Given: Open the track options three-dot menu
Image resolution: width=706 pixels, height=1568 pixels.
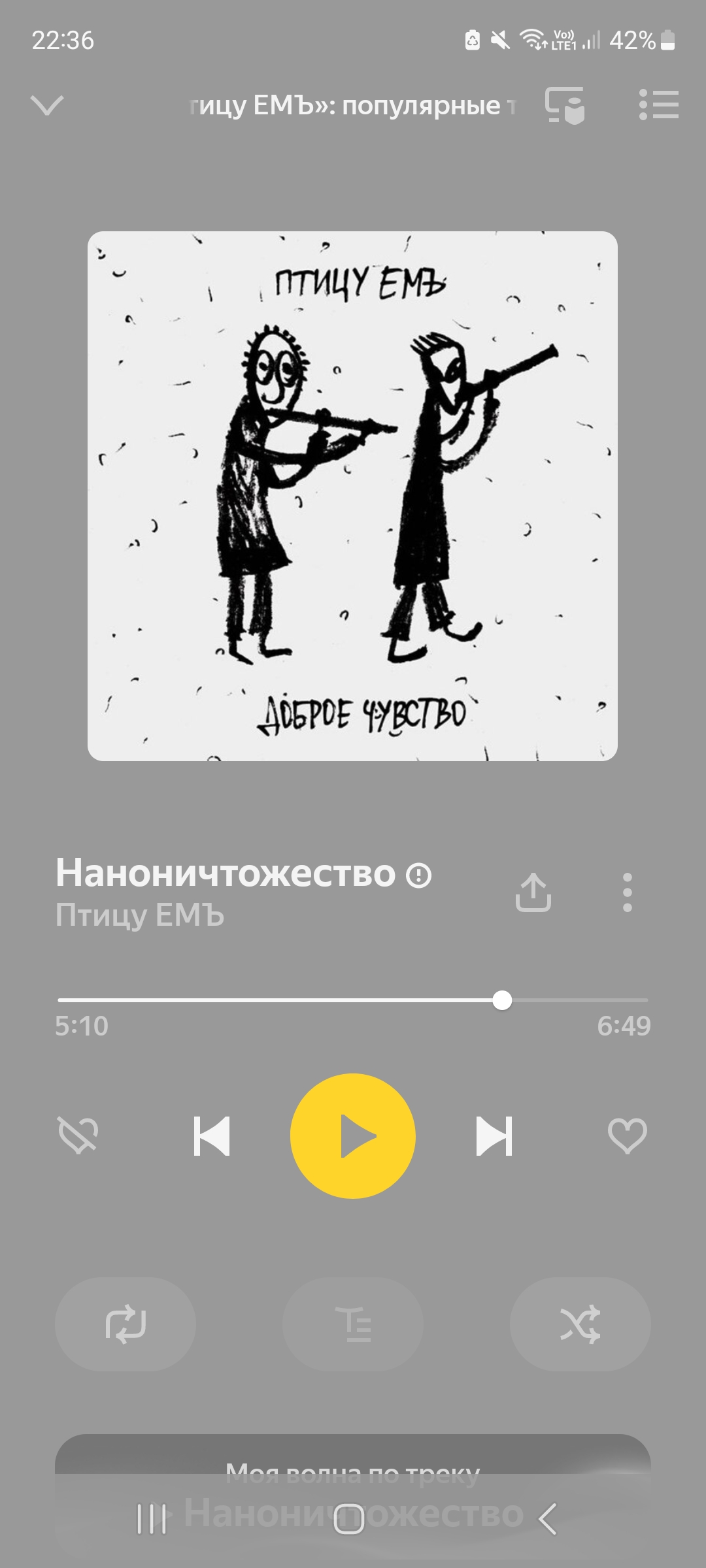Looking at the screenshot, I should [x=627, y=892].
